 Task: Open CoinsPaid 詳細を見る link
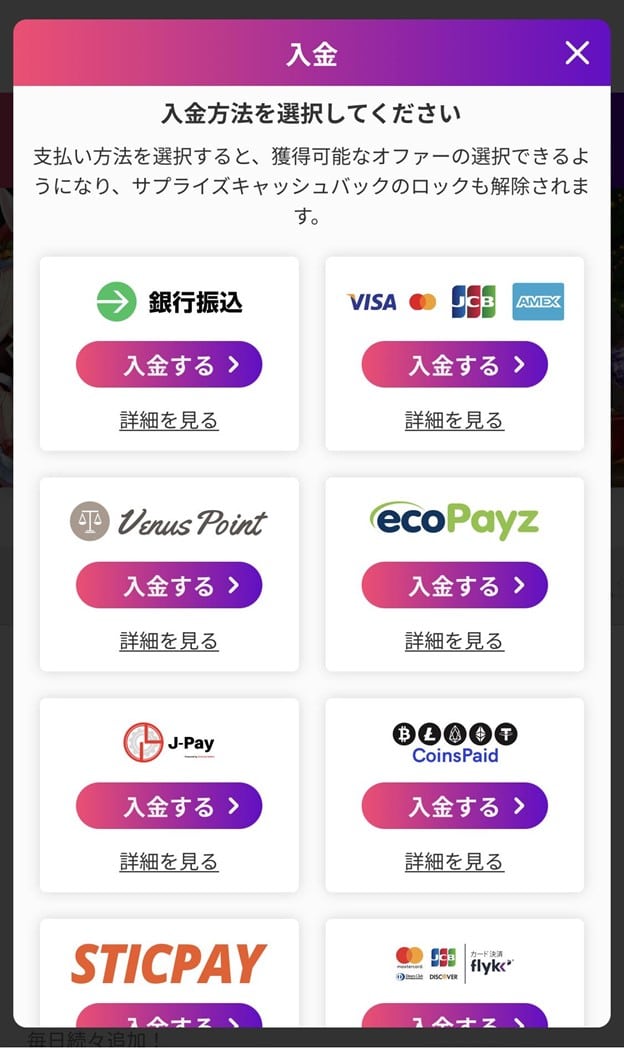click(x=454, y=861)
